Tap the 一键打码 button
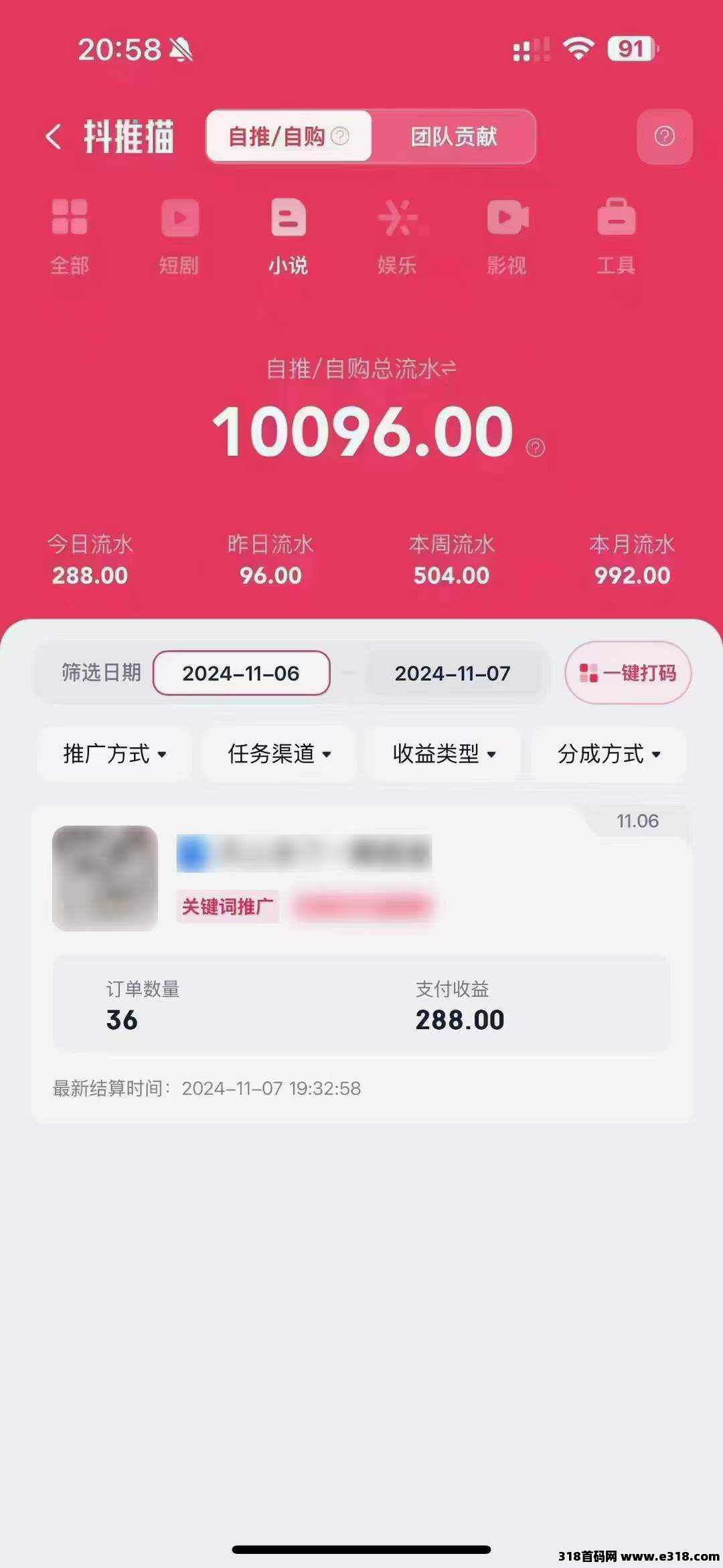Screen dimensions: 723x1568 (x=628, y=673)
